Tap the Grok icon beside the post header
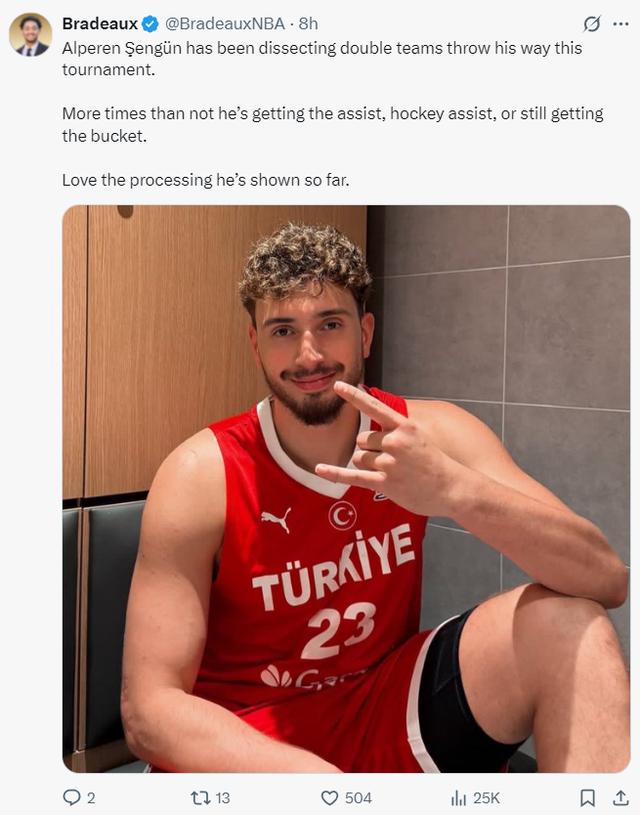Image resolution: width=640 pixels, height=815 pixels. coord(591,24)
